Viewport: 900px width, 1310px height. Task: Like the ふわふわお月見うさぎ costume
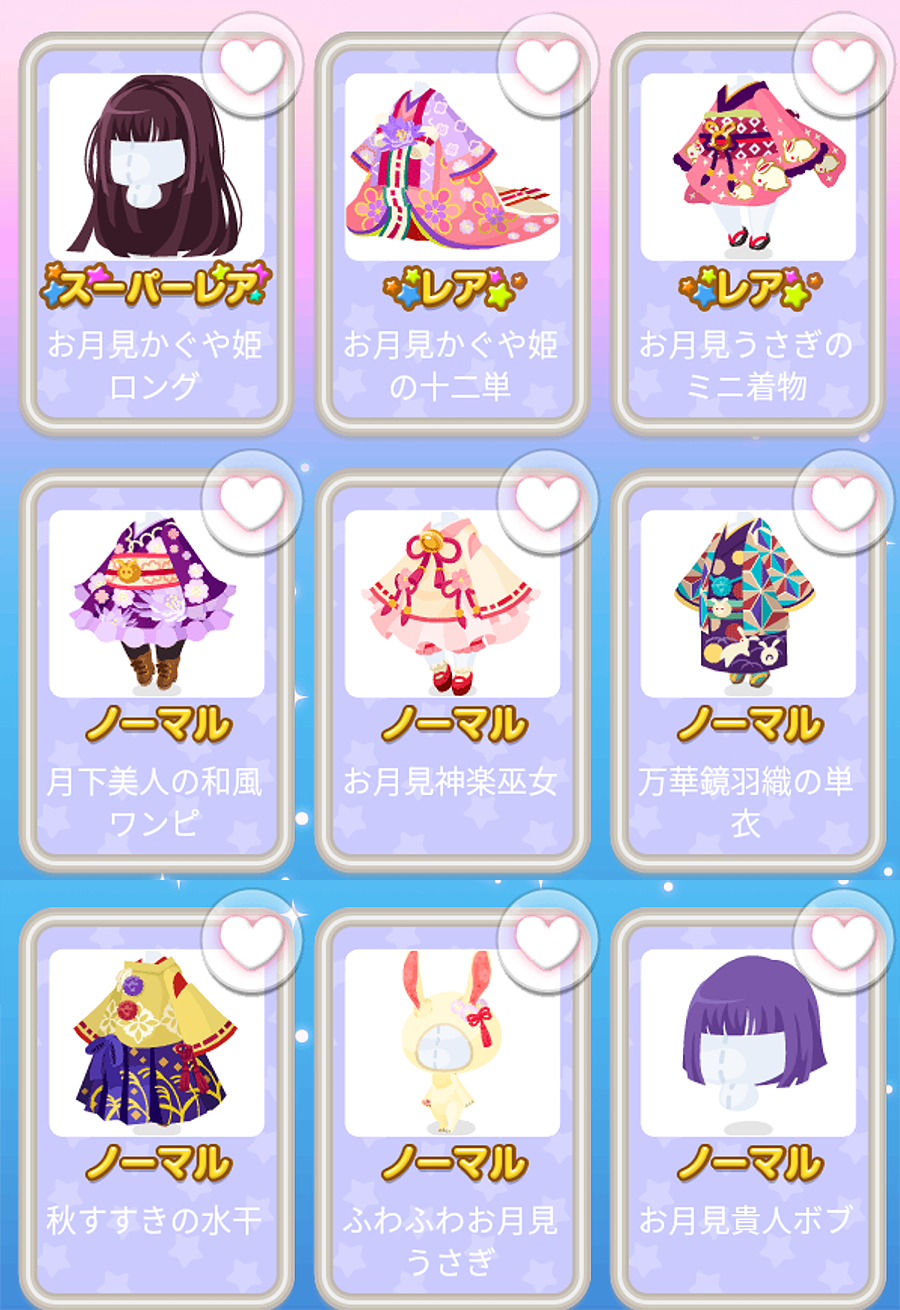point(547,937)
